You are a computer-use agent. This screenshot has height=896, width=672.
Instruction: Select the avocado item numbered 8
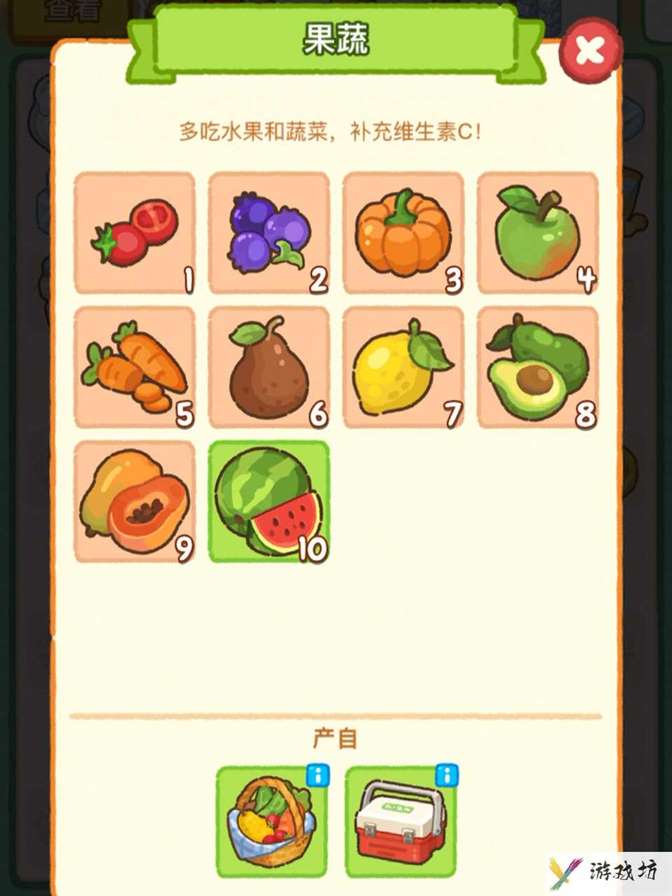(537, 367)
